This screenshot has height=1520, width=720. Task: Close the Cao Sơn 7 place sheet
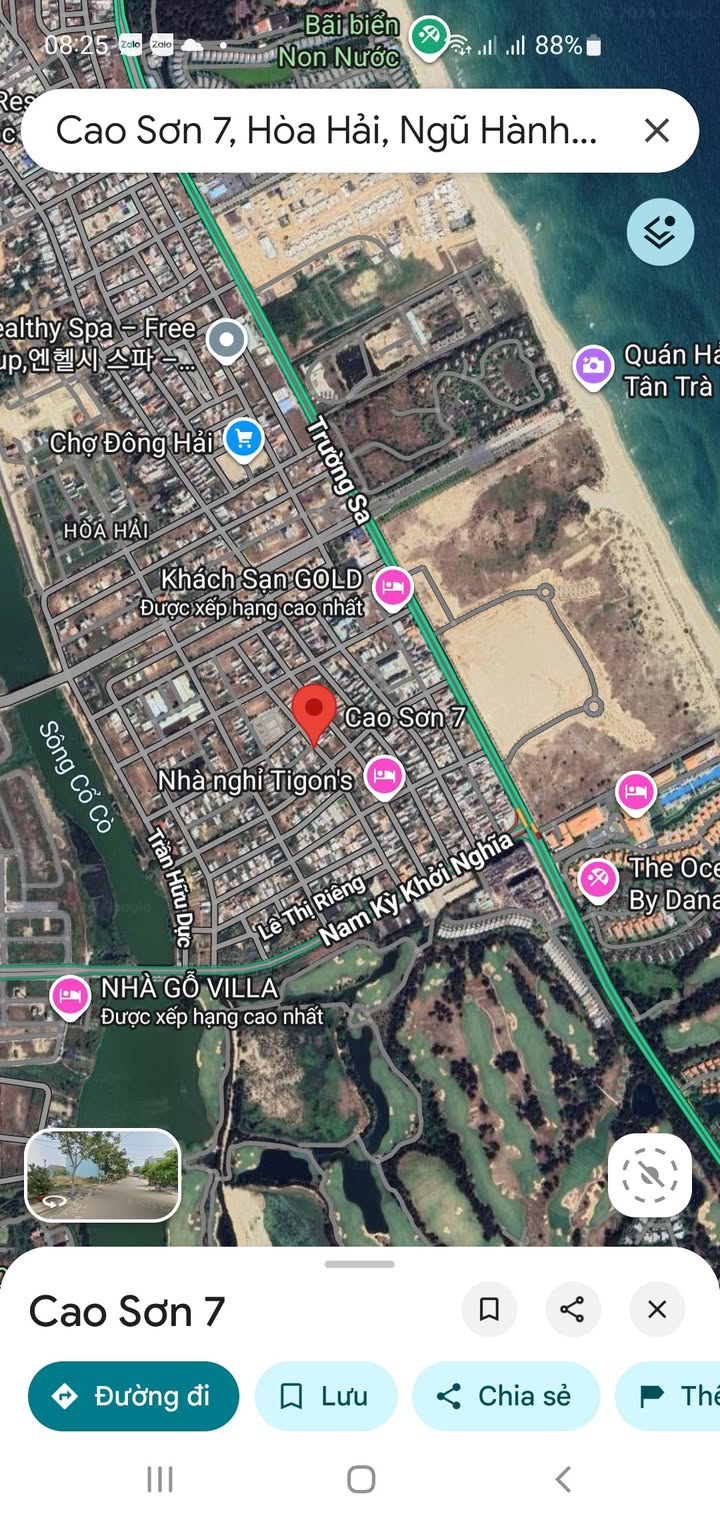tap(657, 1309)
